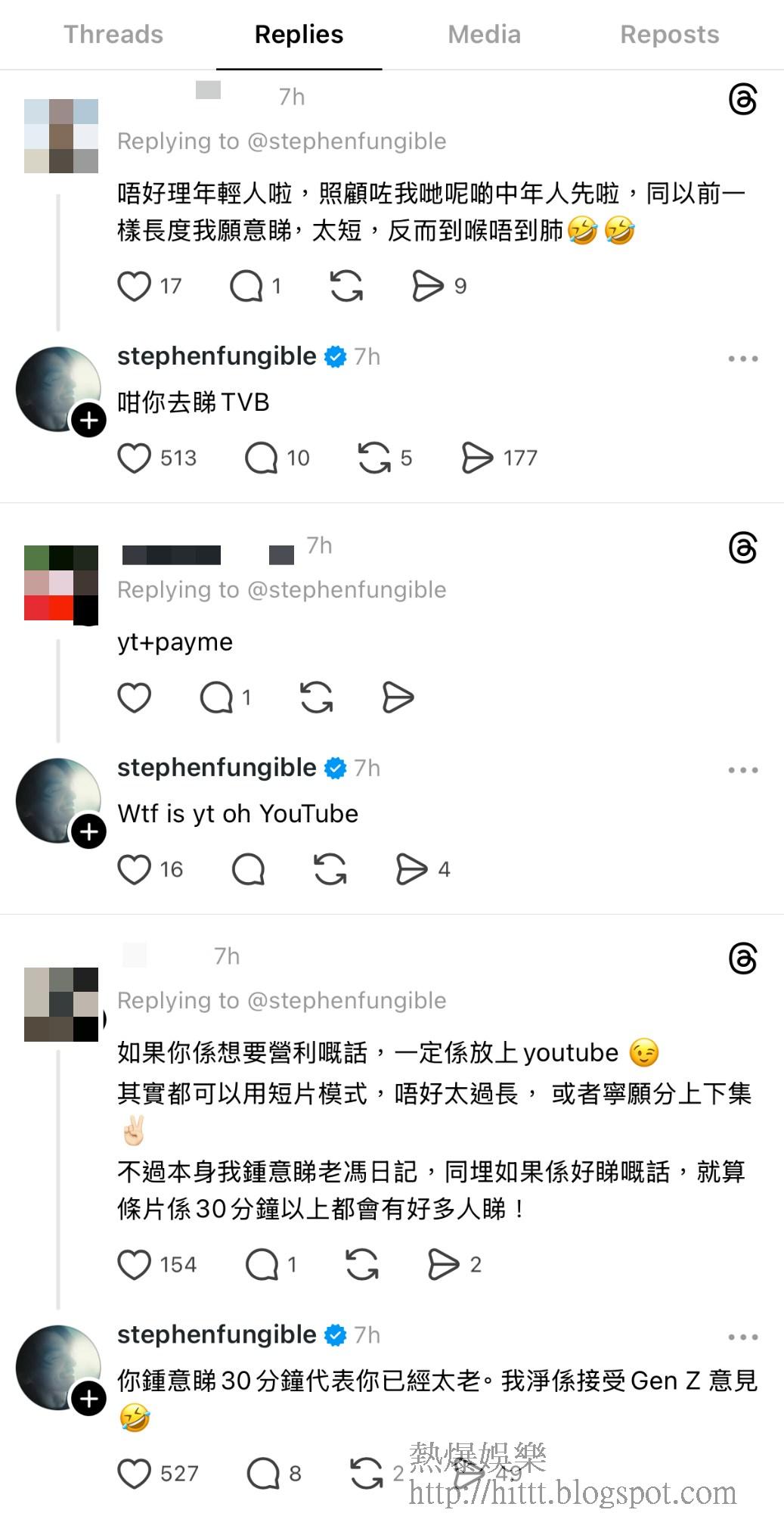Like the 'Wtf is yt oh YouTube' reply
This screenshot has height=1513, width=784.
(135, 869)
